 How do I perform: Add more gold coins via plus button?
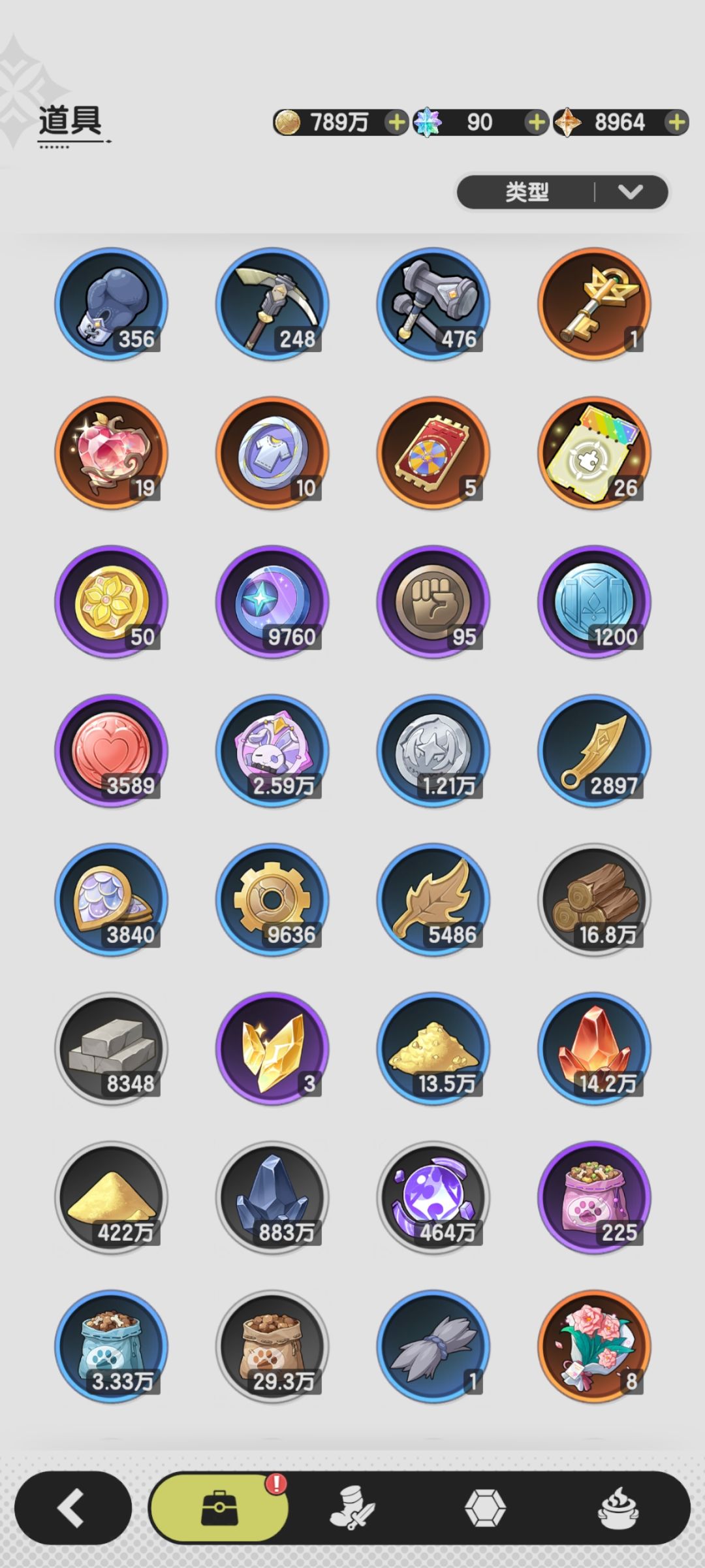(x=396, y=122)
